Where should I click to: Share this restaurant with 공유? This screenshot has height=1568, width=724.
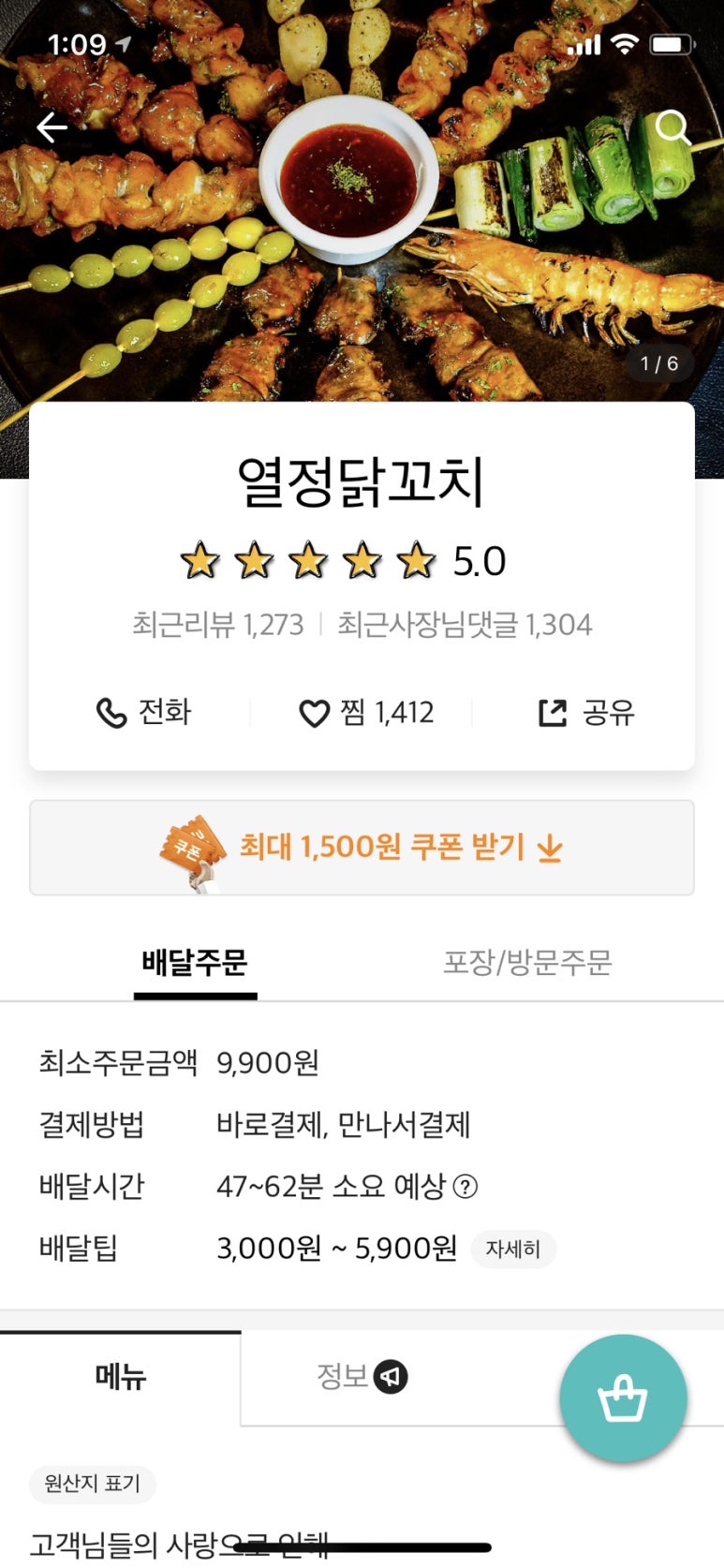pos(586,713)
